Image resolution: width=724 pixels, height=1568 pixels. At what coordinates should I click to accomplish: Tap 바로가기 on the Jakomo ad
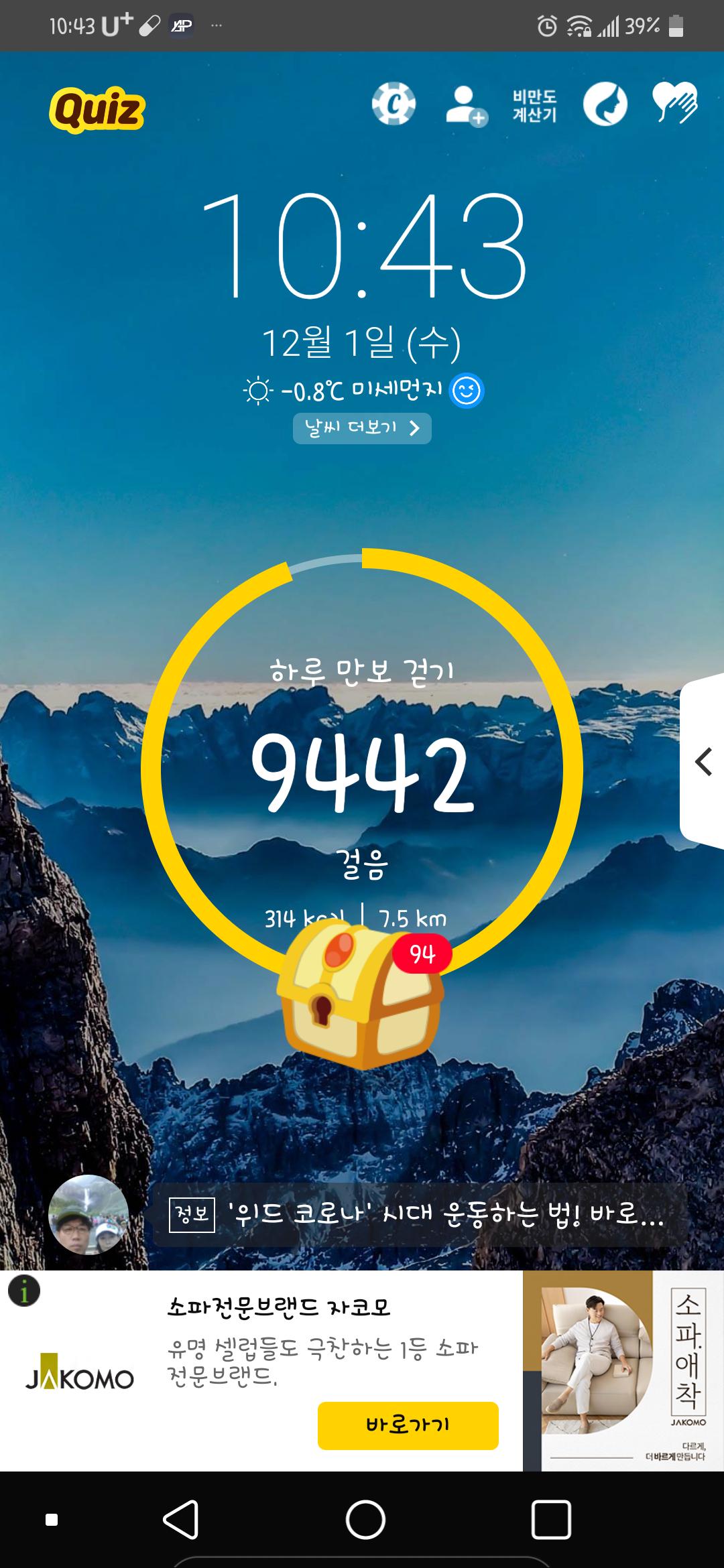point(408,1425)
